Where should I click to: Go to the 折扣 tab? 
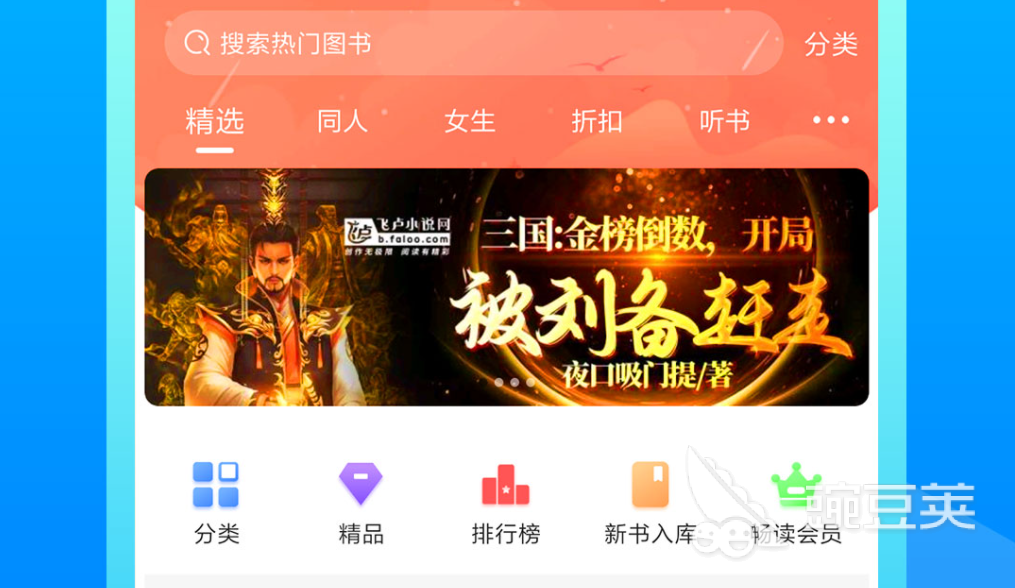coord(597,122)
